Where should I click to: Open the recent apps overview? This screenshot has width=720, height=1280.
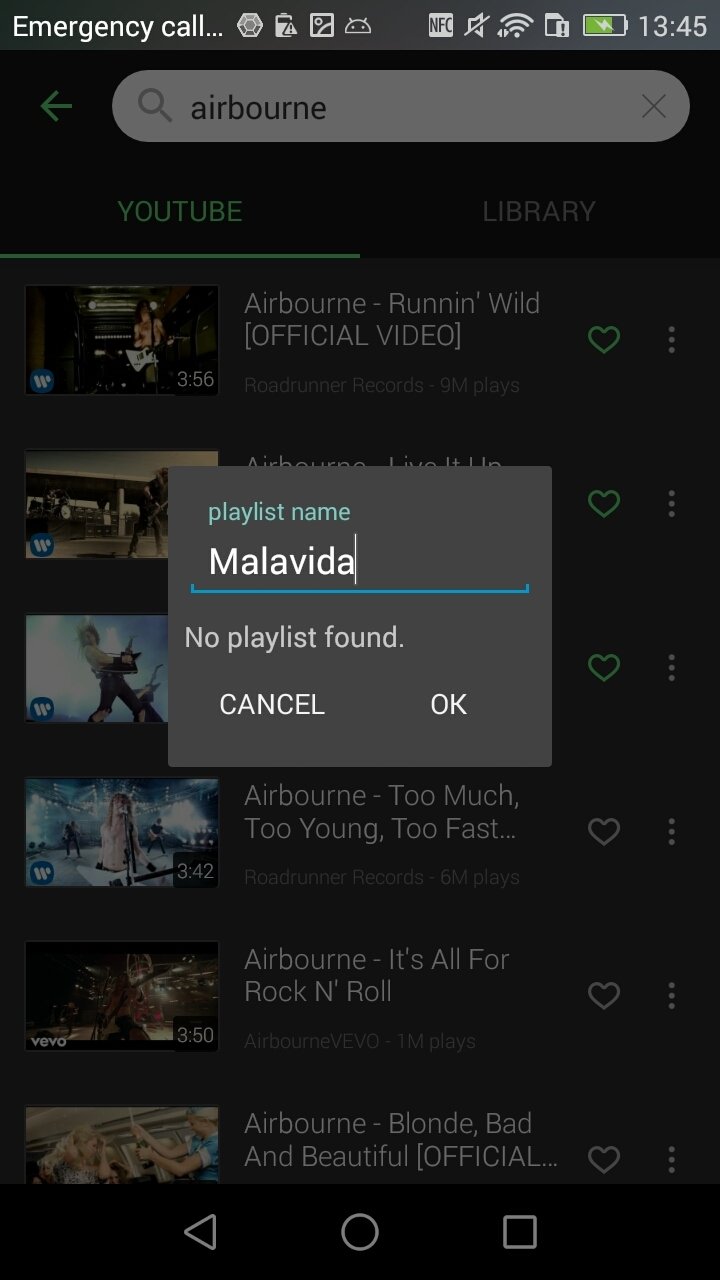[519, 1233]
